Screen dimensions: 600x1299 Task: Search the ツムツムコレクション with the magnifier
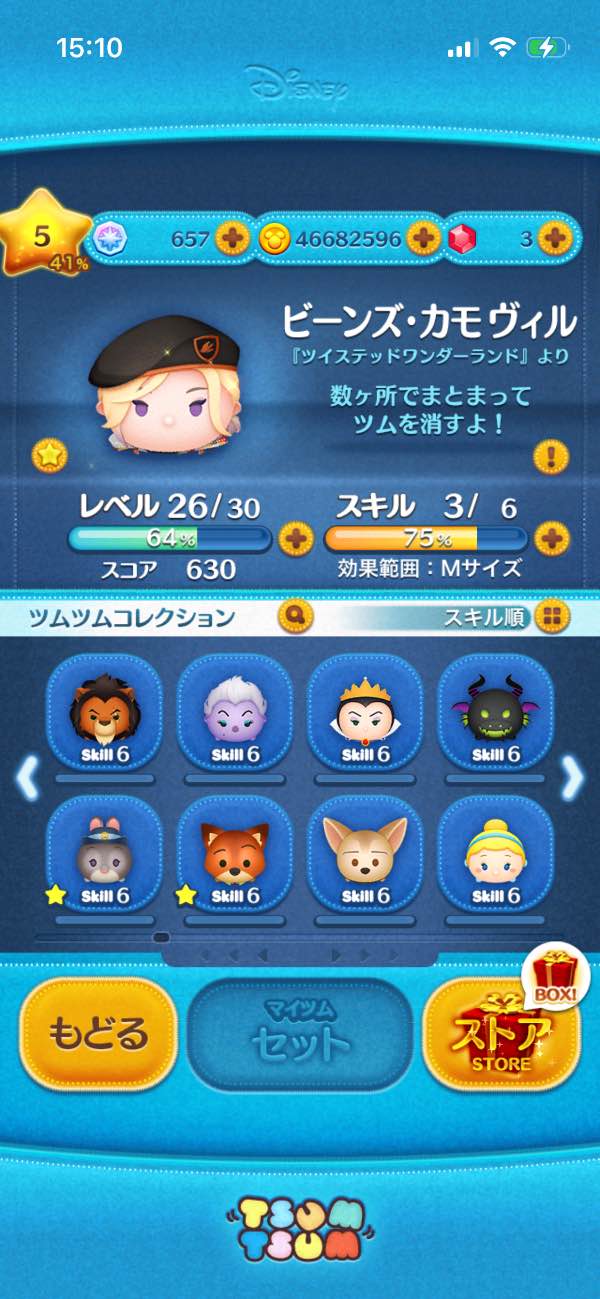pyautogui.click(x=295, y=616)
